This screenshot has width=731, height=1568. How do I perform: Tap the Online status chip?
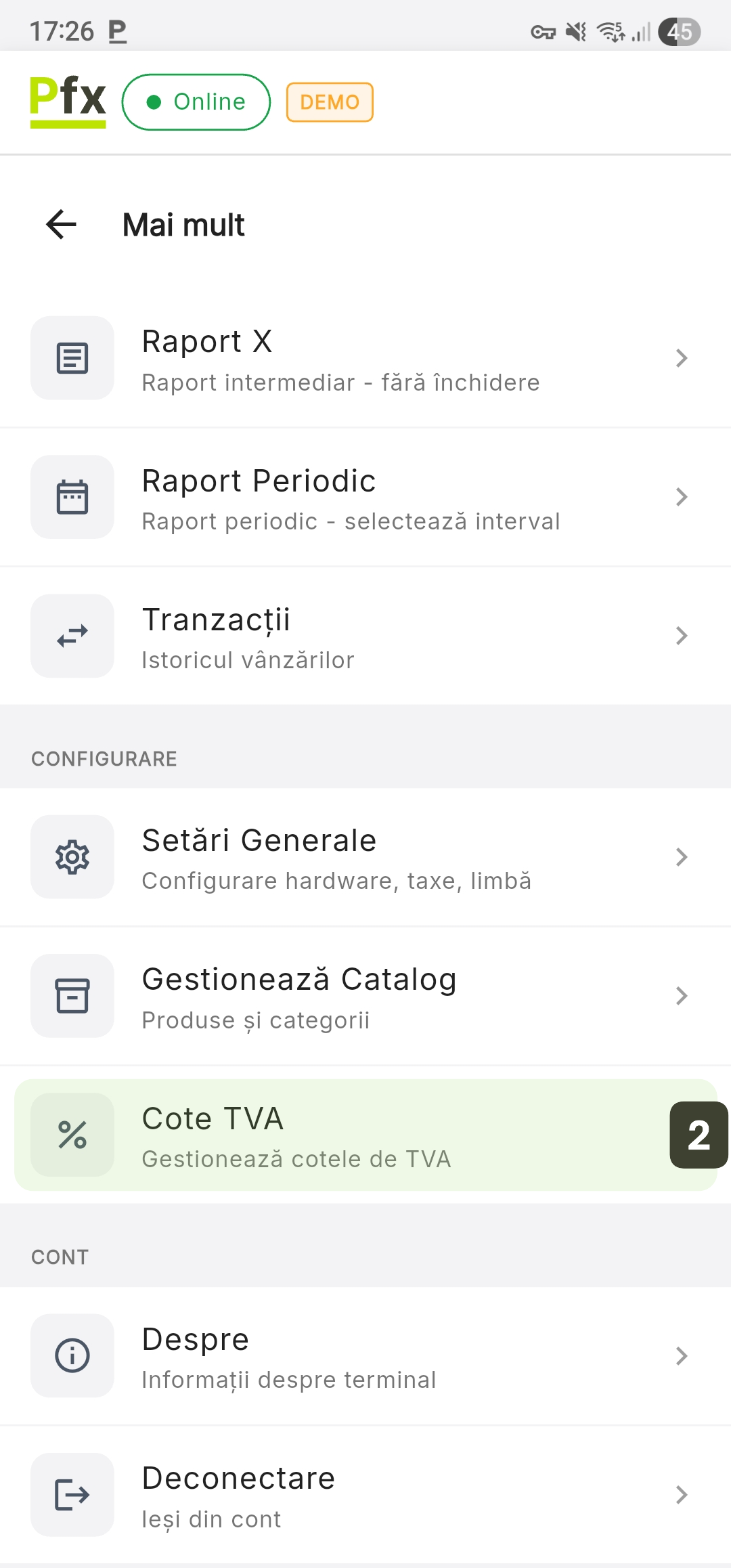pos(196,102)
